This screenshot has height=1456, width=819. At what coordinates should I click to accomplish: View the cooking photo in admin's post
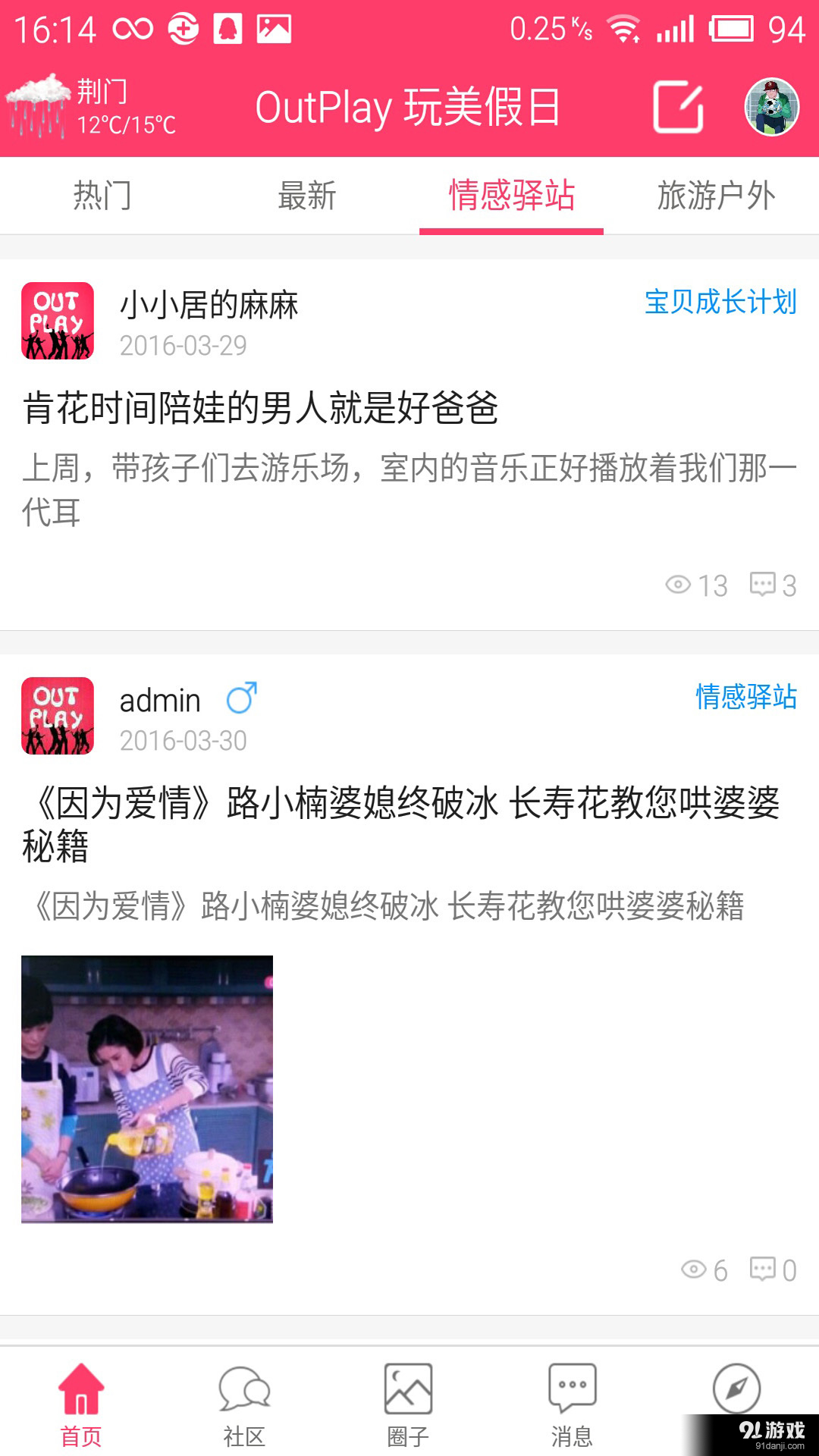147,1089
